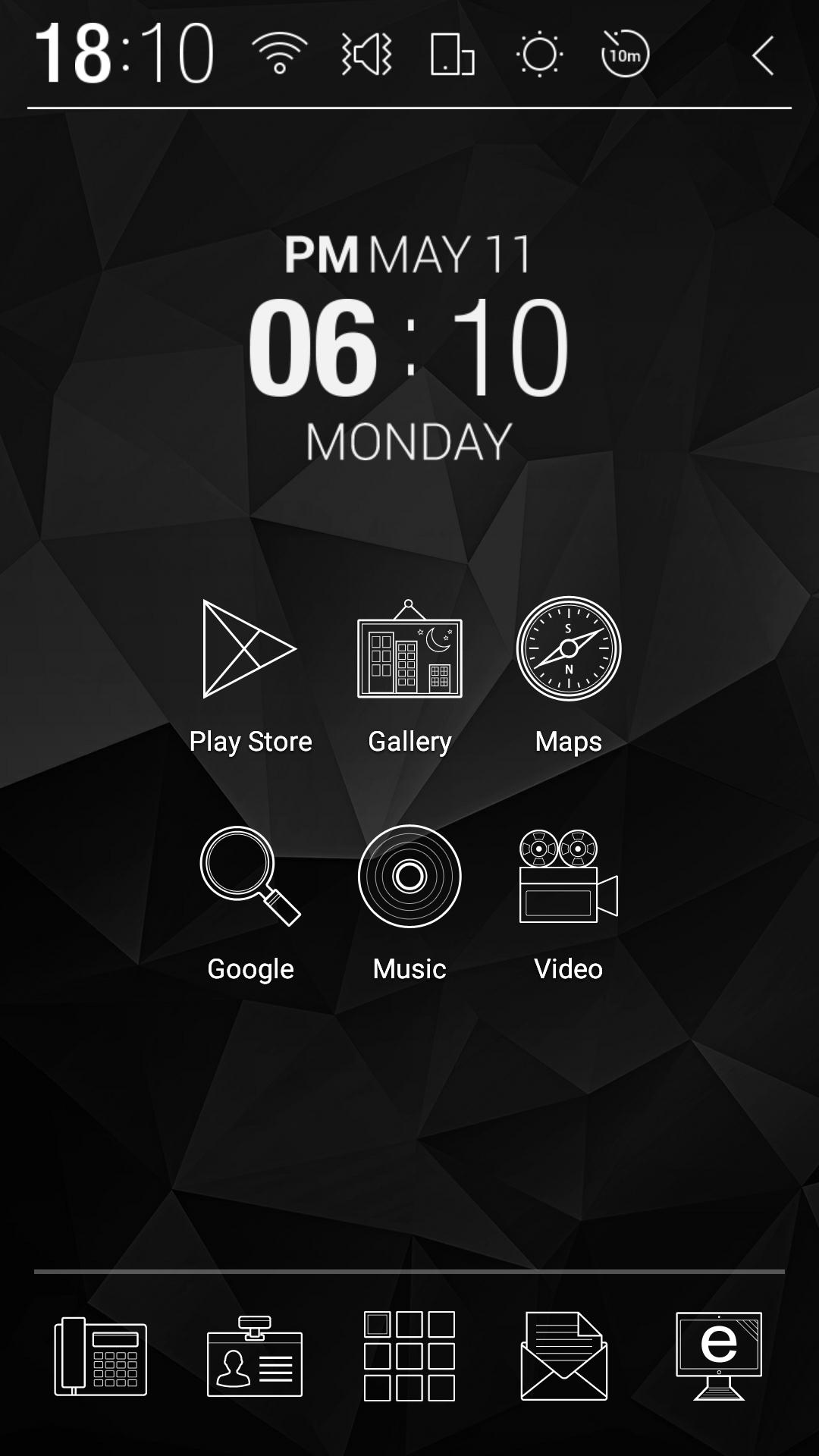819x1456 pixels.
Task: Tap the 10m timer status icon
Action: (x=623, y=53)
